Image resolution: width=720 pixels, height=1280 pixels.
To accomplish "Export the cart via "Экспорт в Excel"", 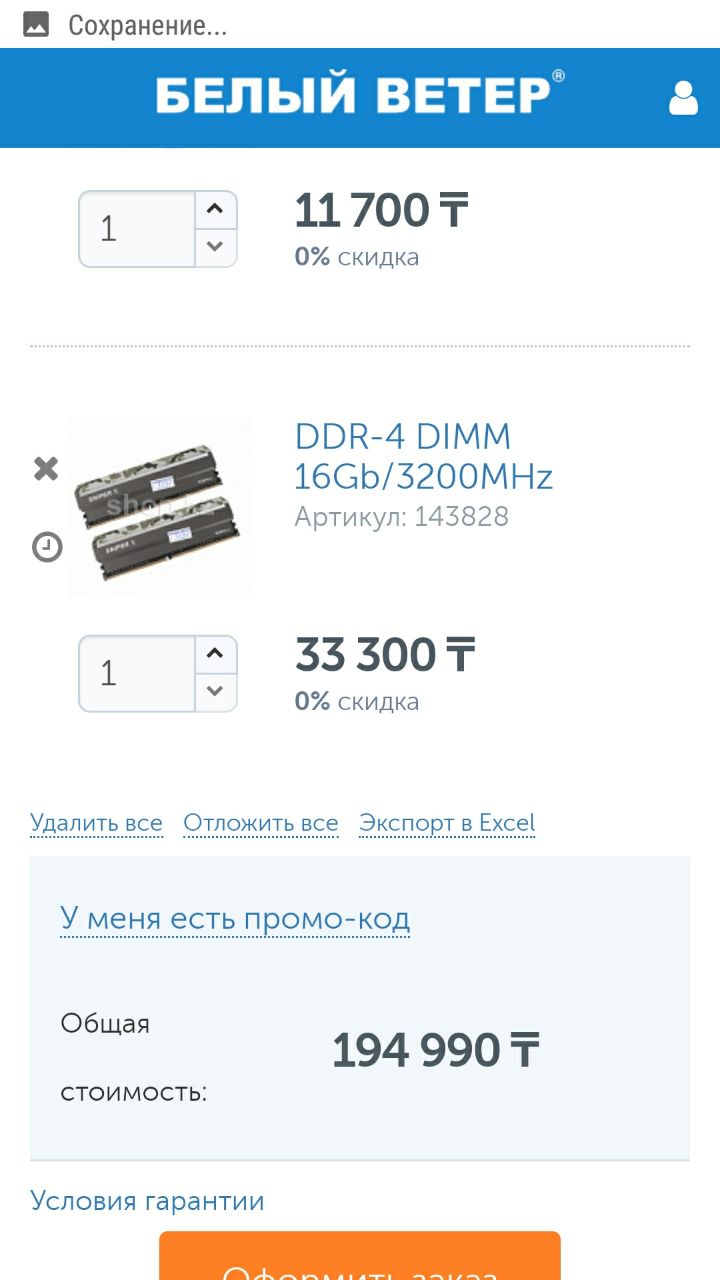I will (447, 823).
